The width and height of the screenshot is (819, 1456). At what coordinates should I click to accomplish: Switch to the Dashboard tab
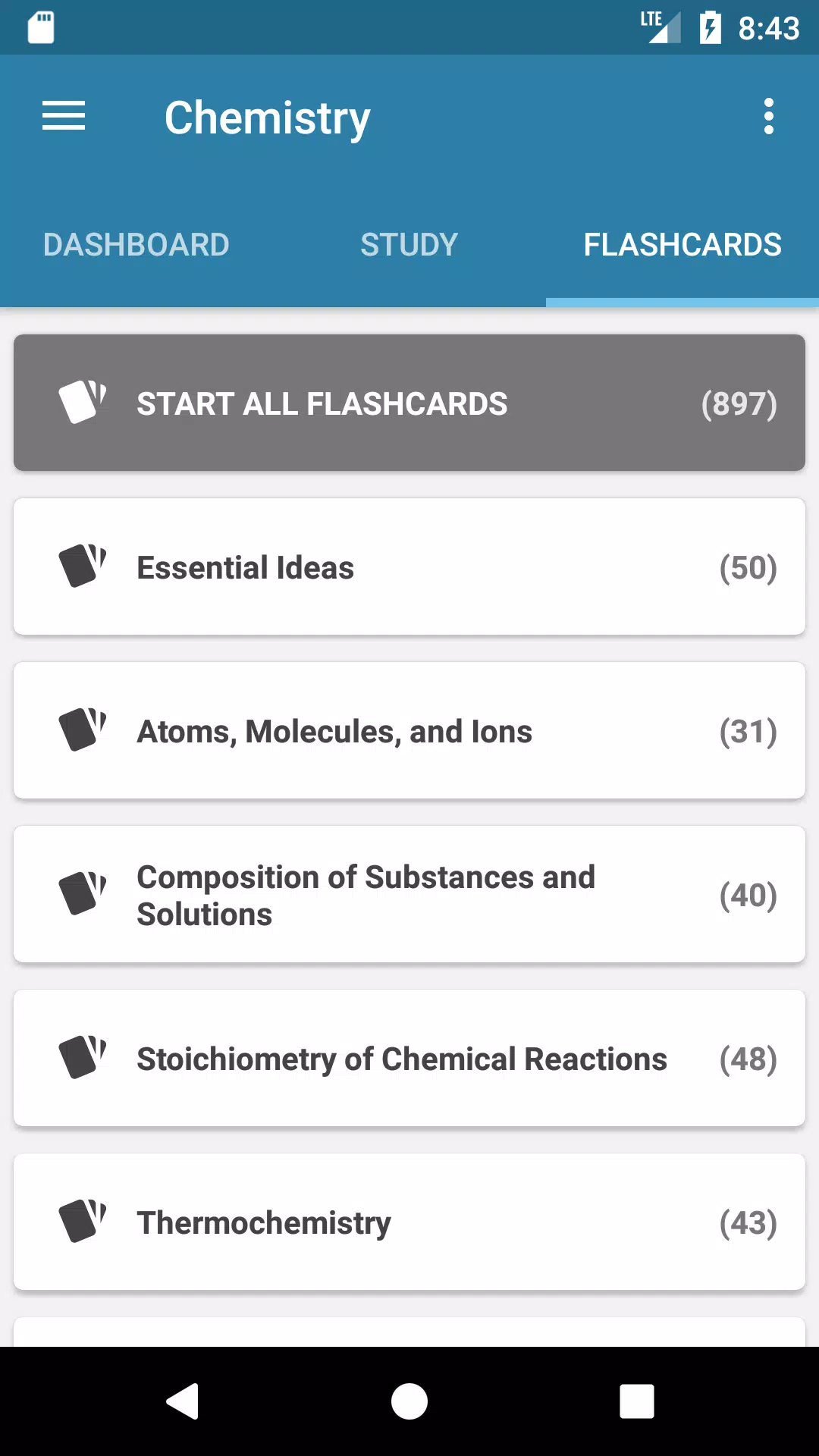[x=137, y=244]
